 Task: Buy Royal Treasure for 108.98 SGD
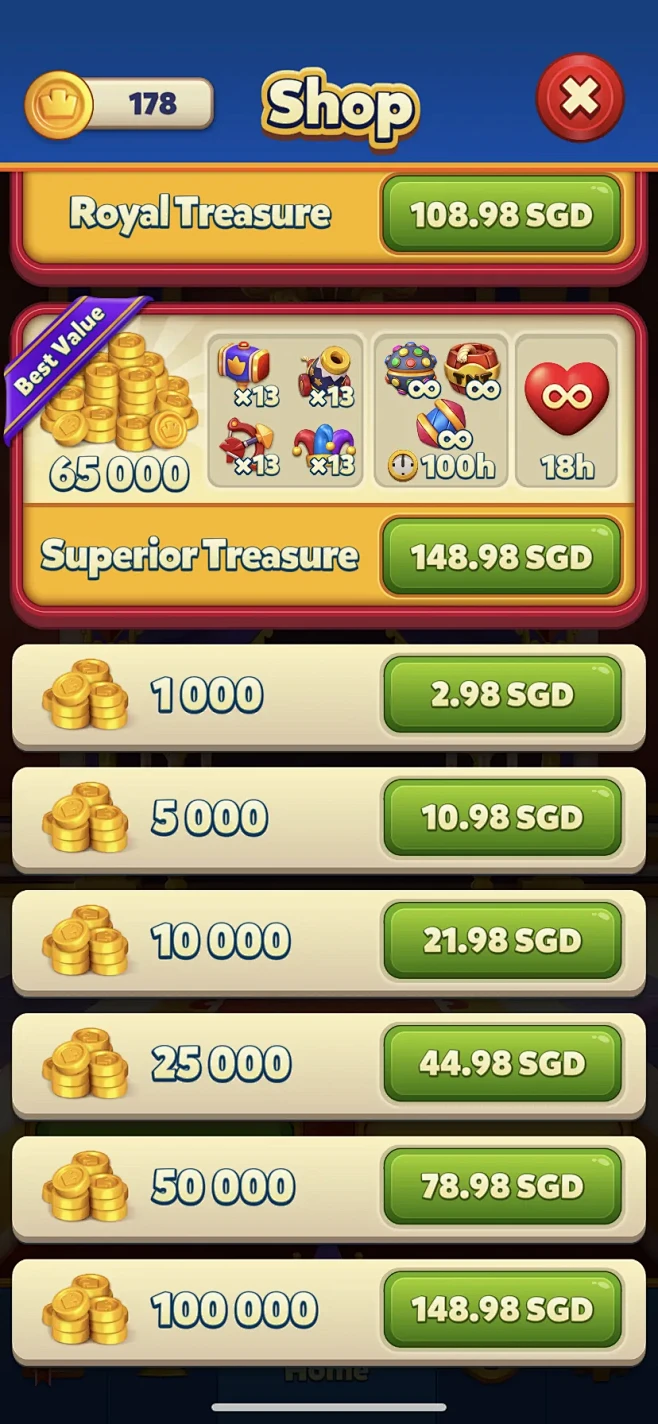point(501,215)
